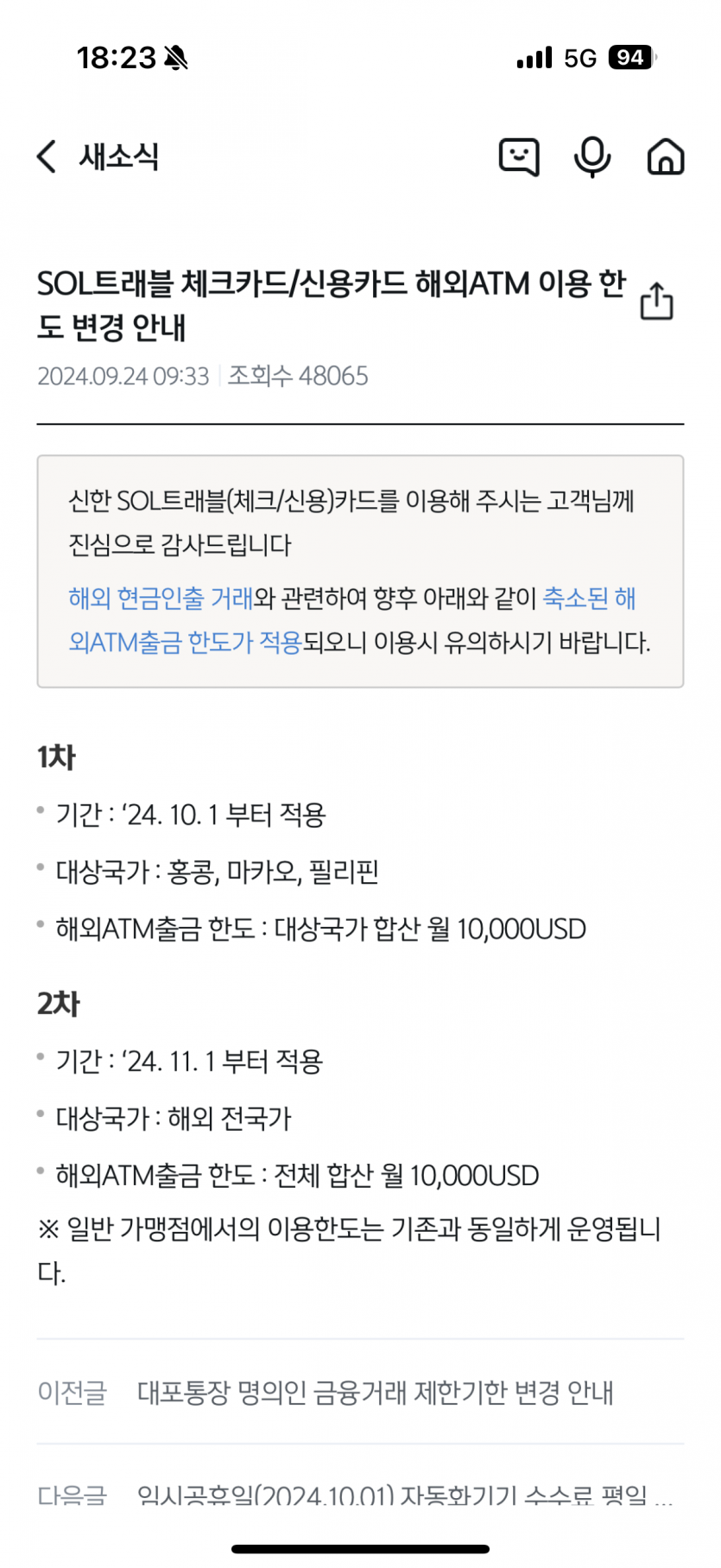Activate the voice microphone icon
721x1568 pixels.
coord(592,156)
